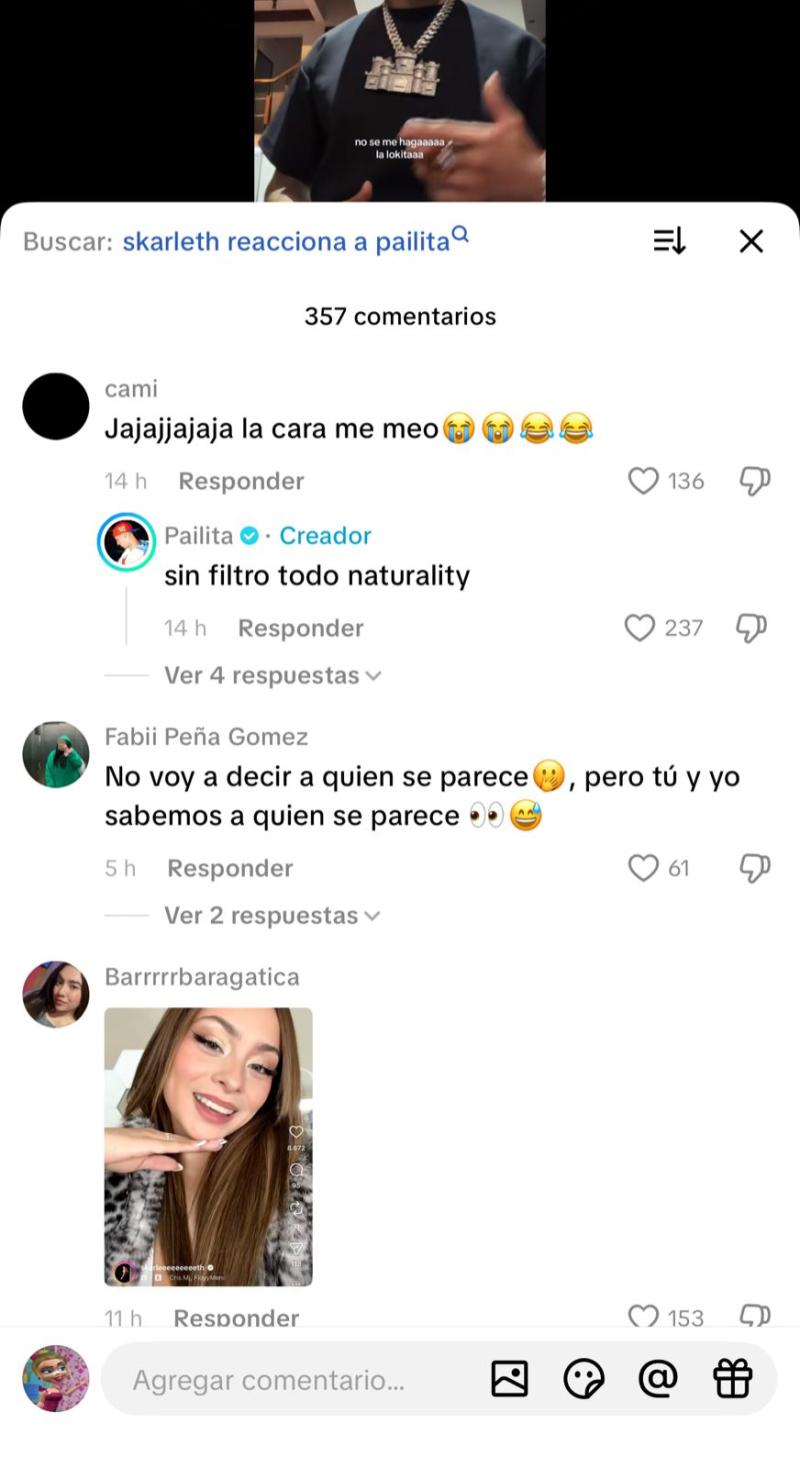
Task: Tap the heart on the reply from Pailita
Action: click(x=639, y=628)
